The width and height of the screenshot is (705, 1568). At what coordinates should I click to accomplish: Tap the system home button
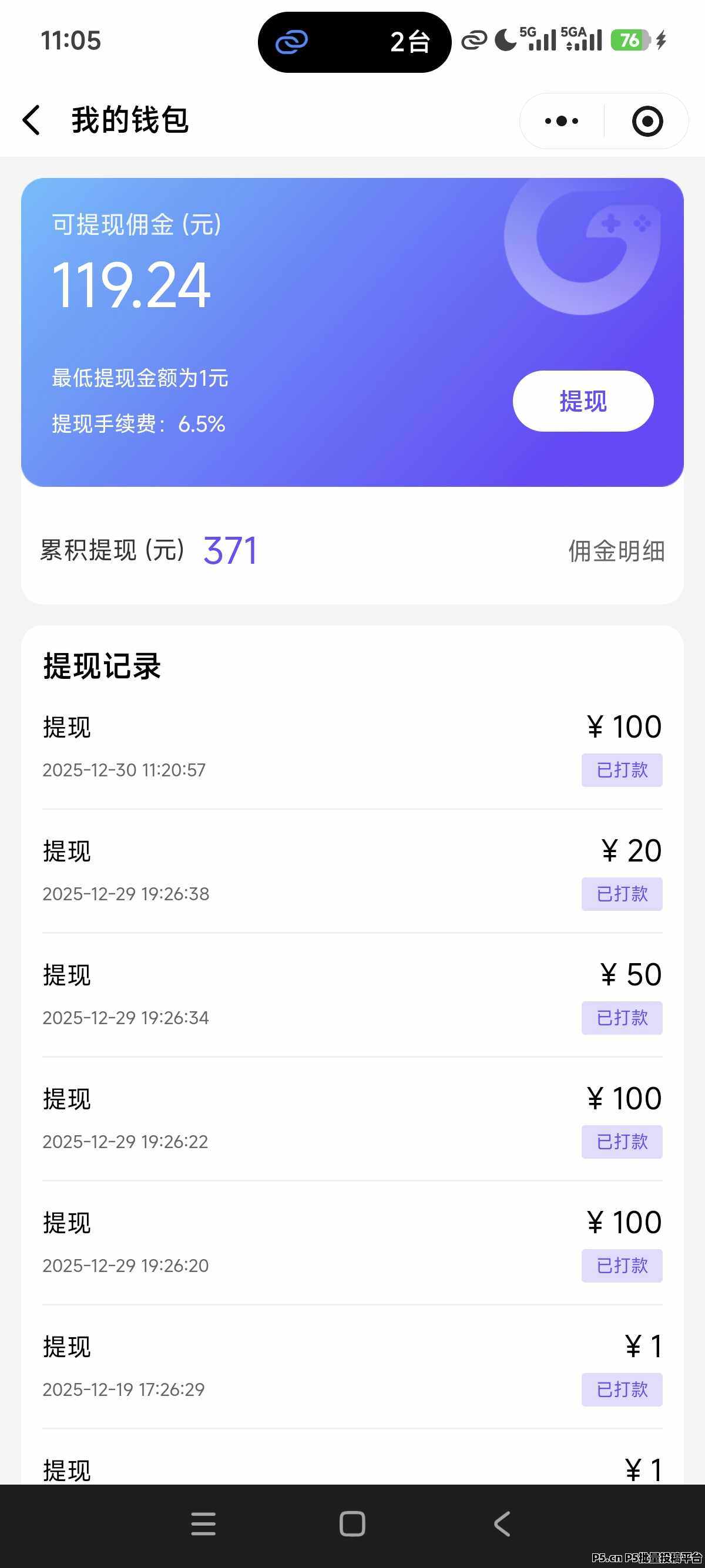coord(352,1524)
